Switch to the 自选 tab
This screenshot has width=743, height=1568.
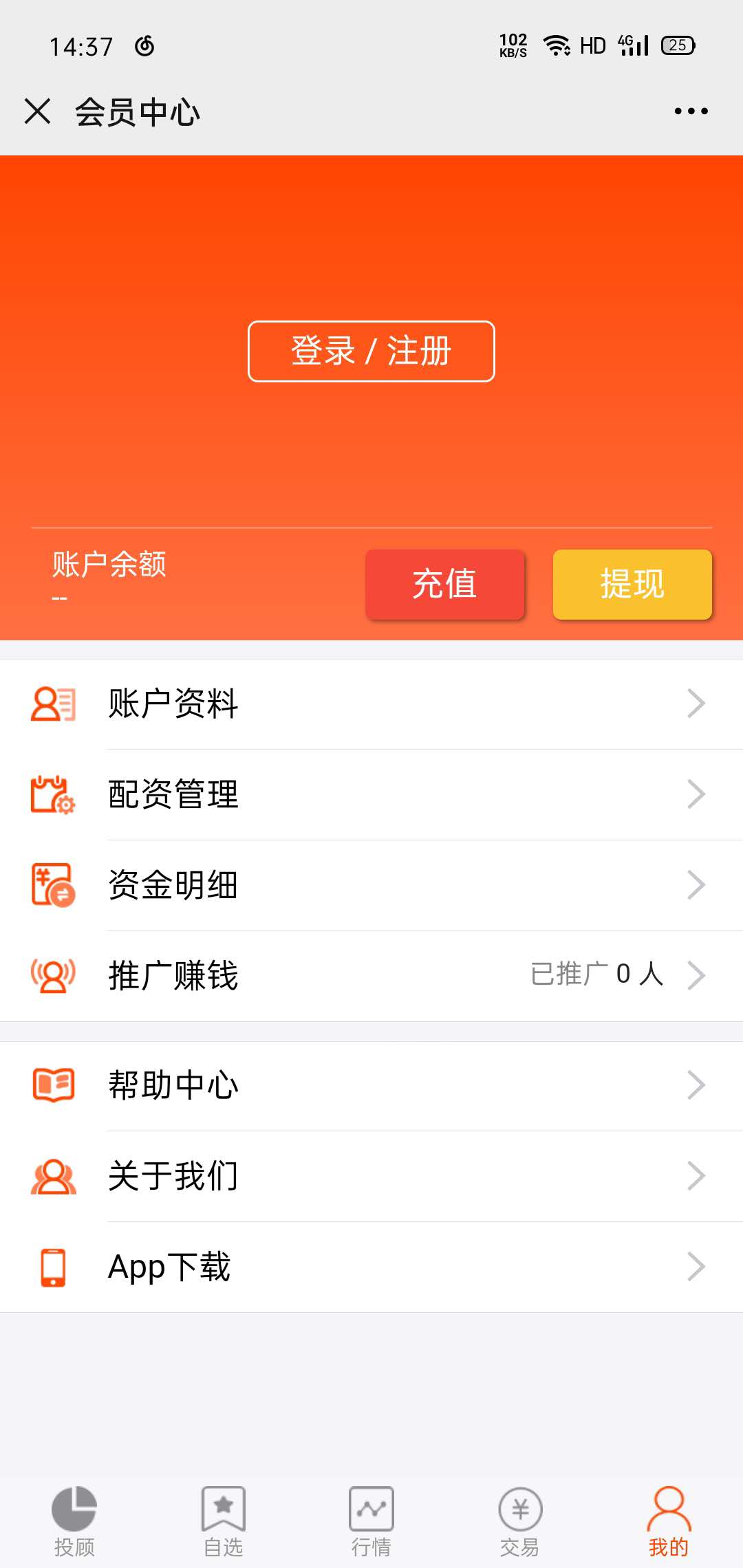223,1521
